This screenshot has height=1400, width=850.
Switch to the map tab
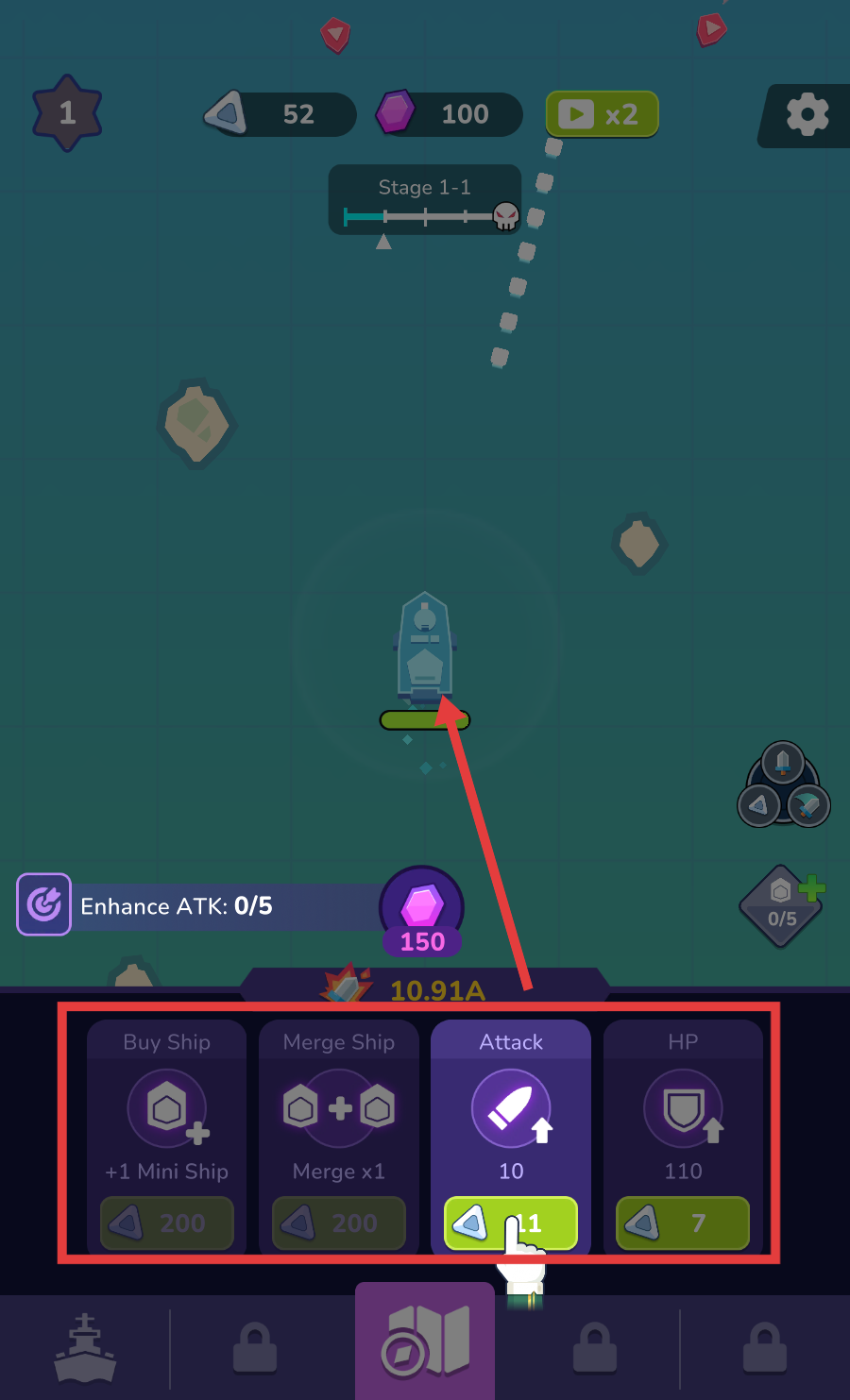425,1341
